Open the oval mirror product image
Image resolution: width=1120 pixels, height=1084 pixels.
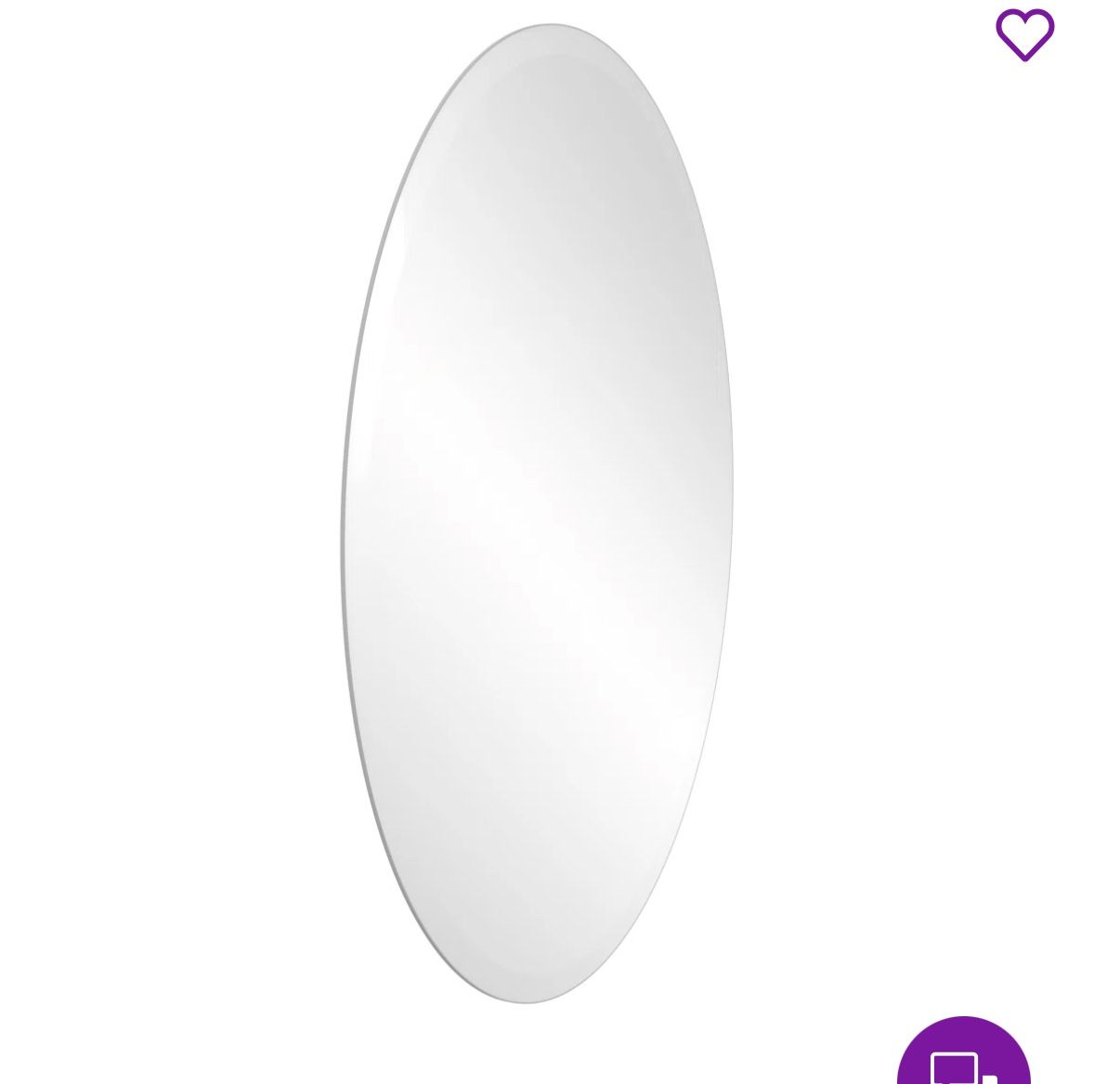tap(537, 513)
